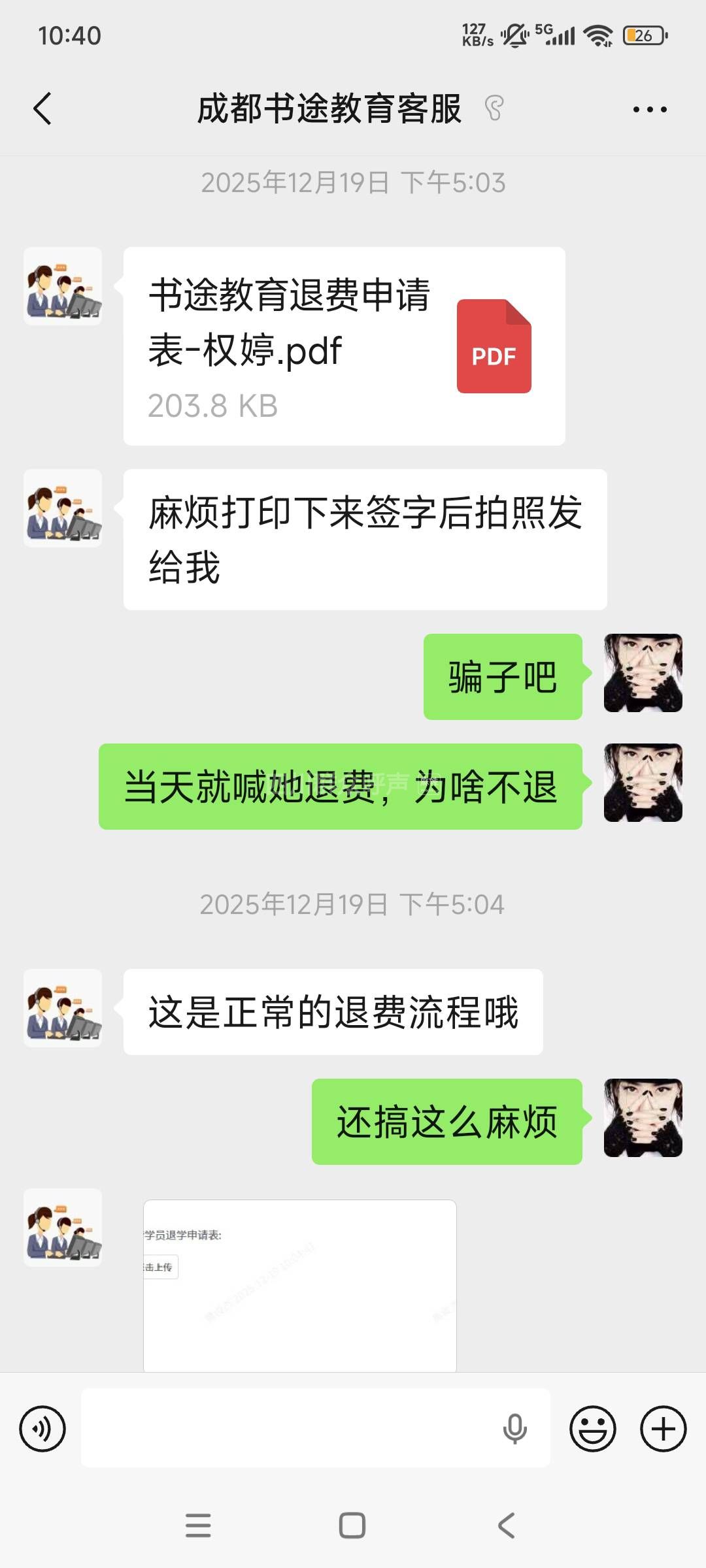Open the chat's three-dot menu
Image resolution: width=706 pixels, height=1568 pixels.
649,110
